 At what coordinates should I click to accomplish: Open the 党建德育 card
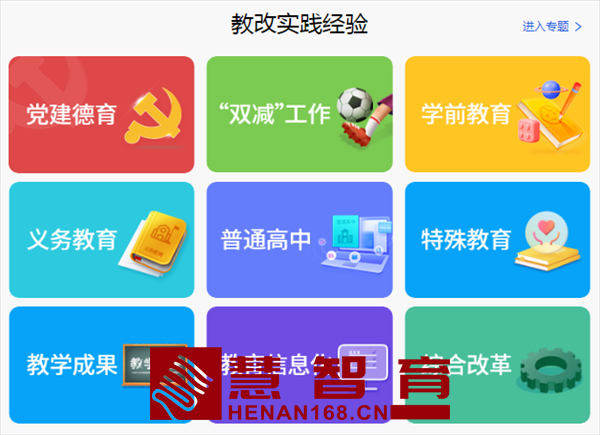click(101, 114)
